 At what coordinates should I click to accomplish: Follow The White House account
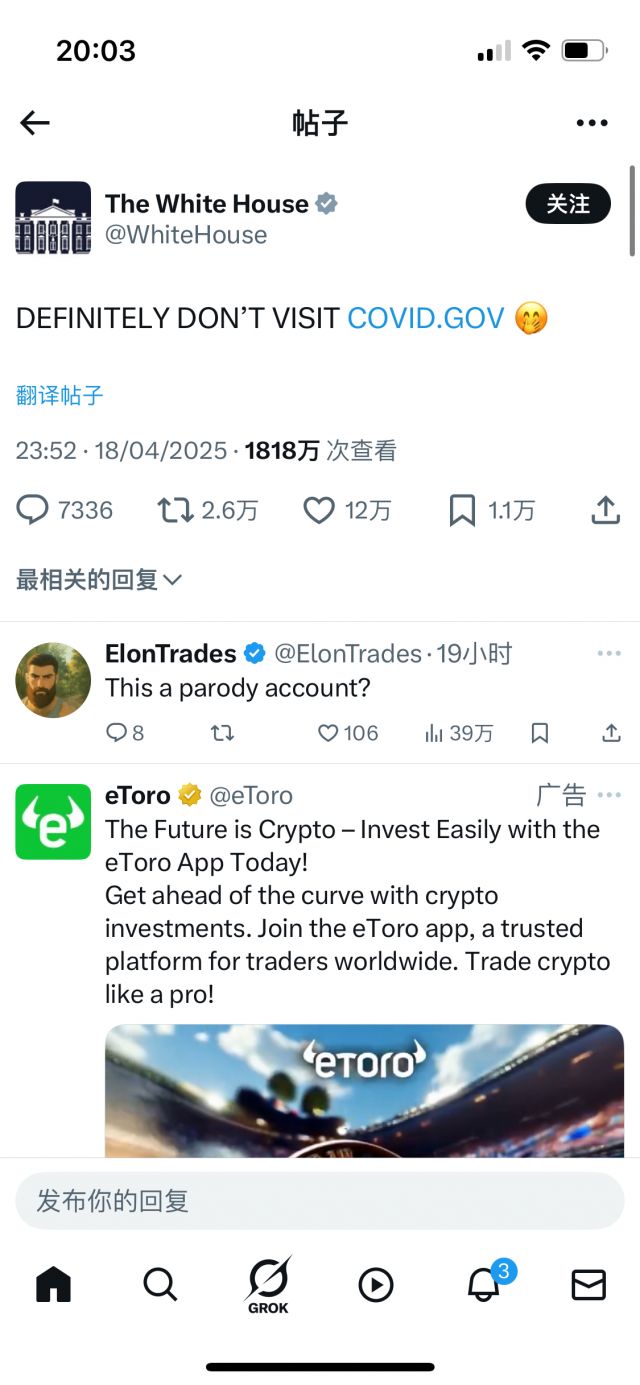[567, 204]
